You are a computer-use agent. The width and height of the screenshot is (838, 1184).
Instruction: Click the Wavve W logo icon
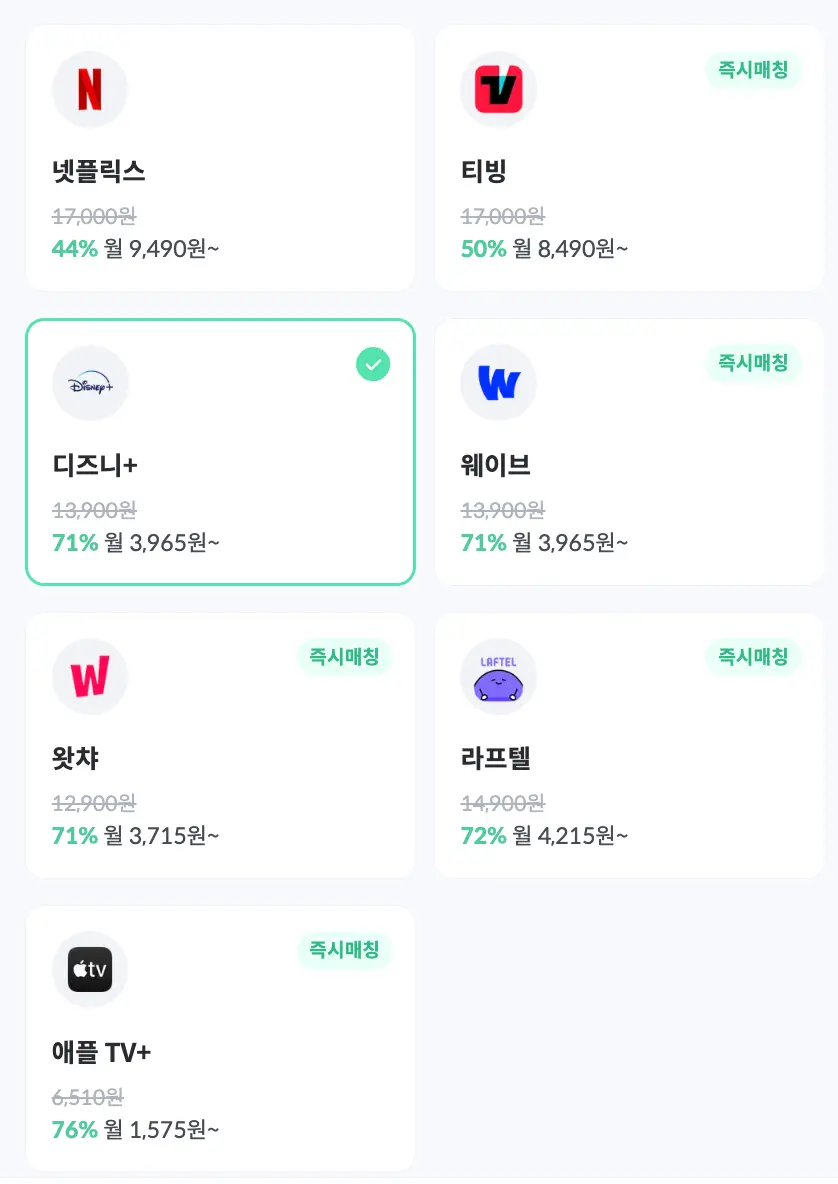coord(498,382)
